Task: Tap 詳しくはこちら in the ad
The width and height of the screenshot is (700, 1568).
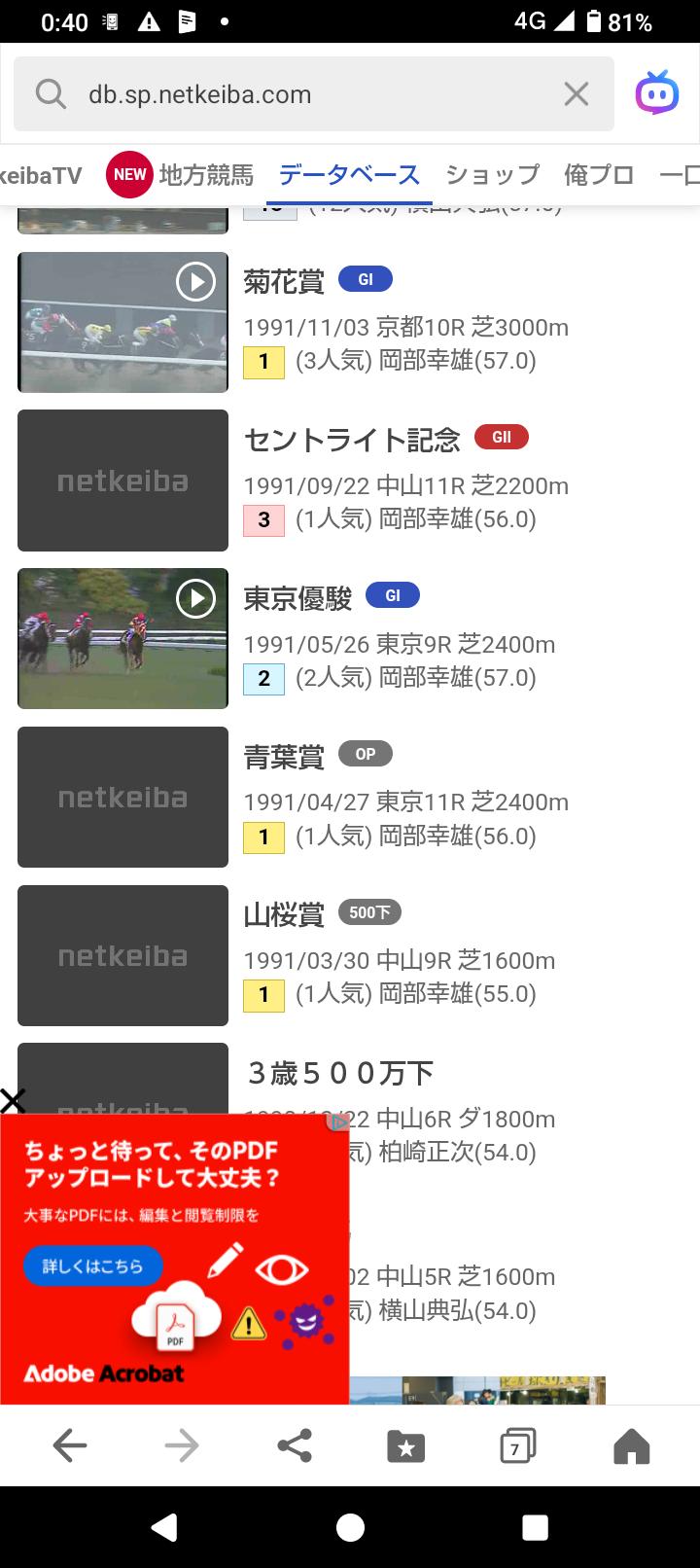Action: (x=92, y=1266)
